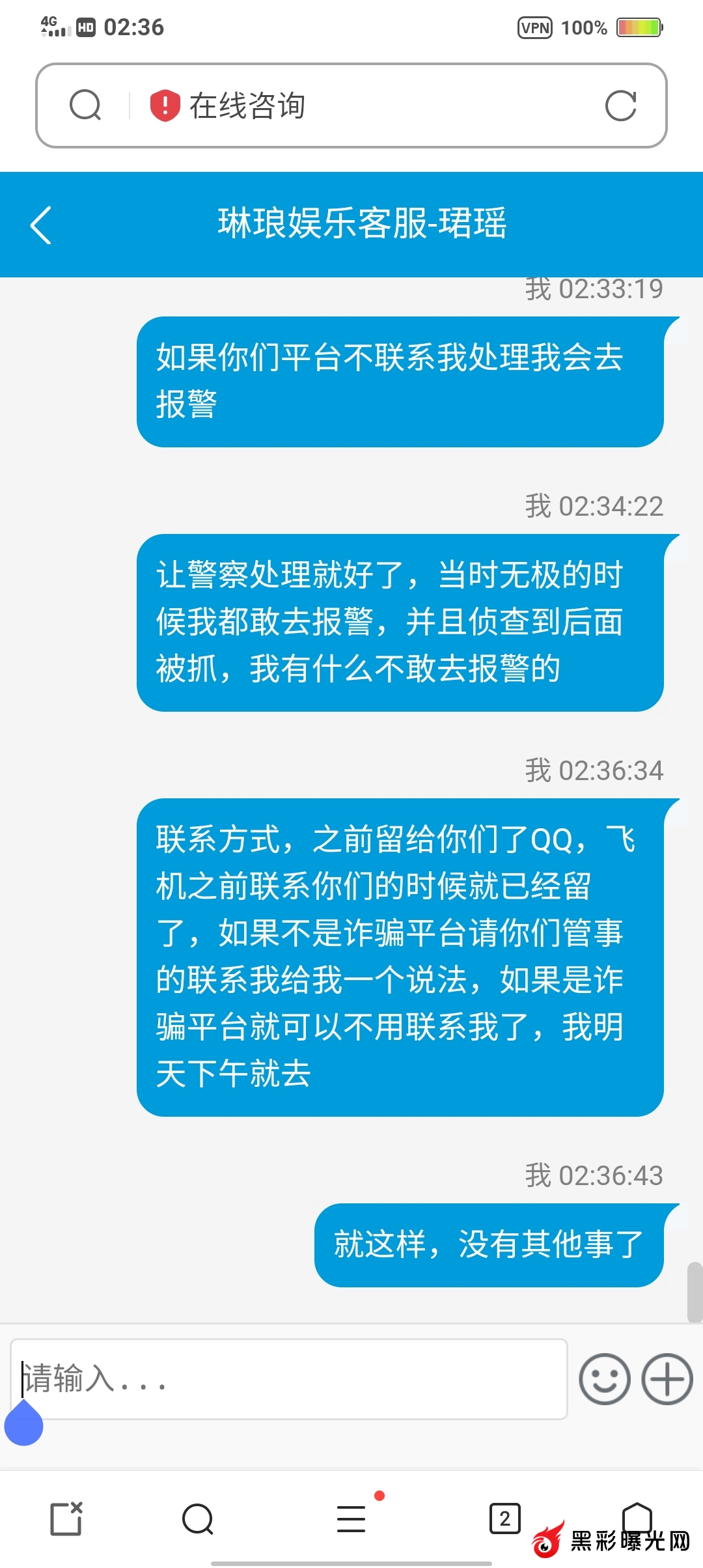Open the emoji smiley picker

pos(605,1379)
